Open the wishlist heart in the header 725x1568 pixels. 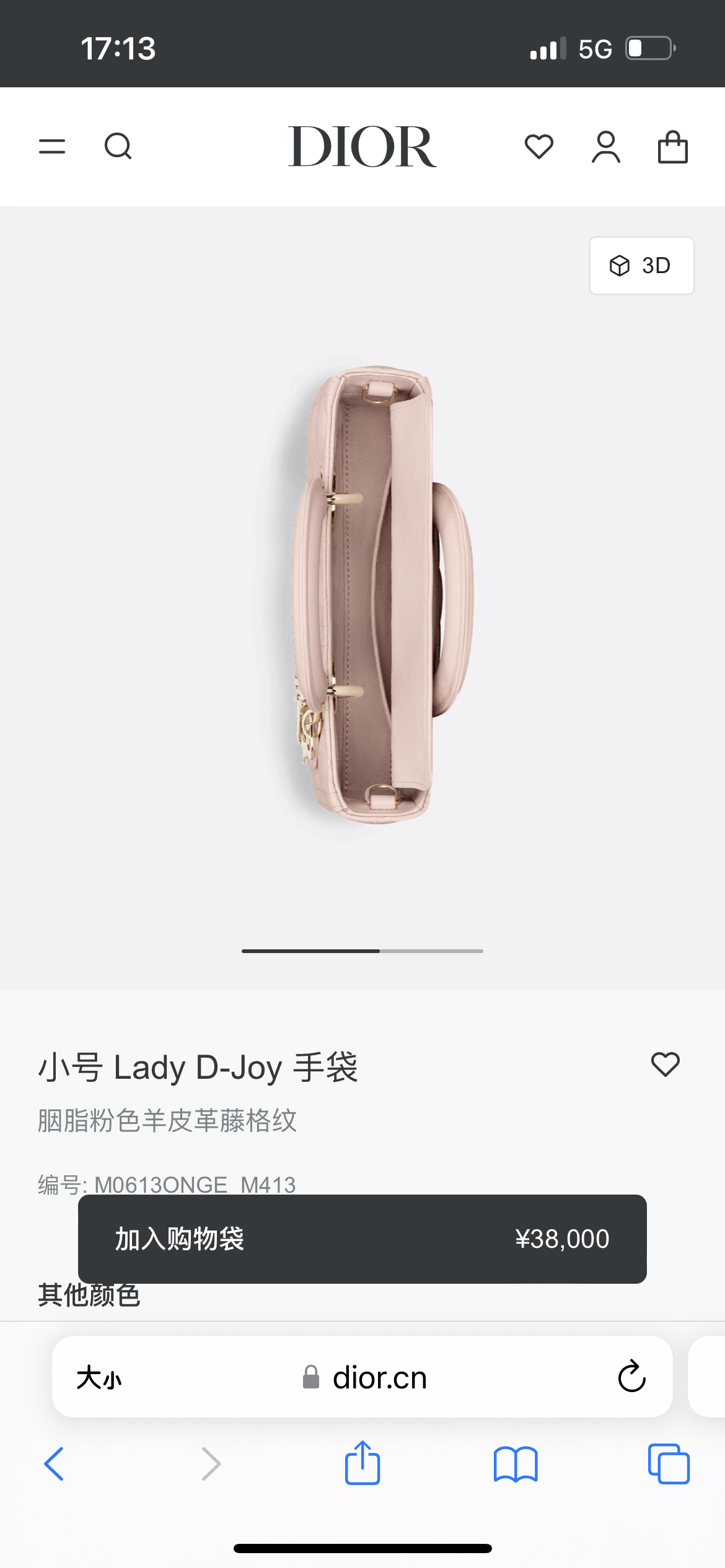click(x=538, y=147)
